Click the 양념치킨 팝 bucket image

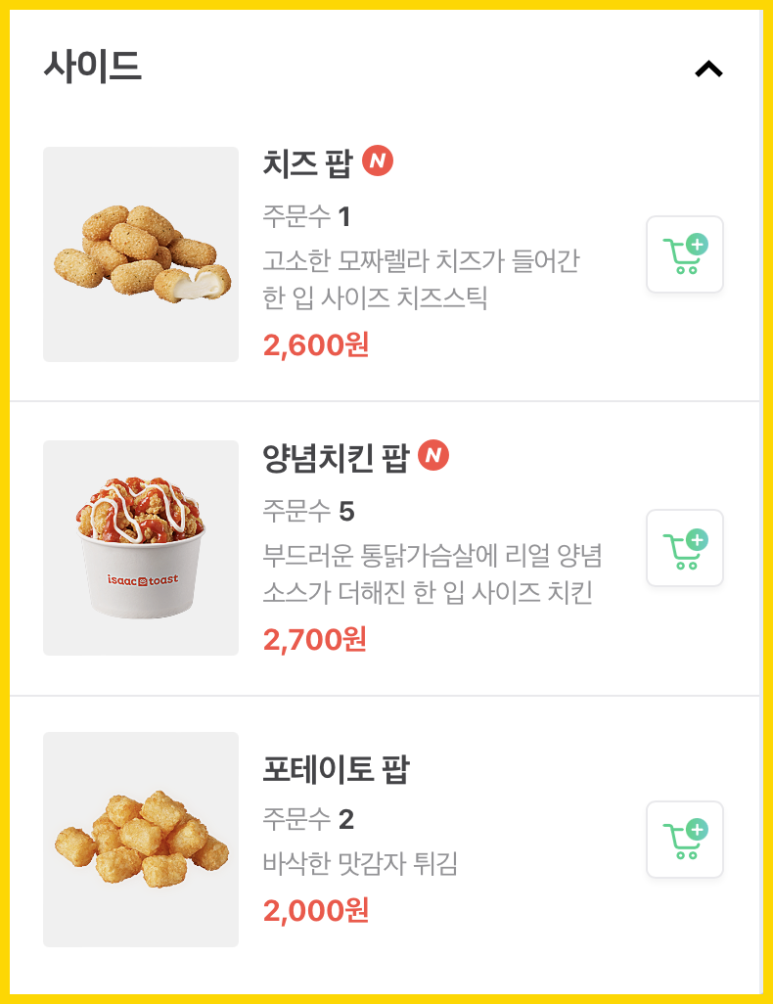[140, 548]
